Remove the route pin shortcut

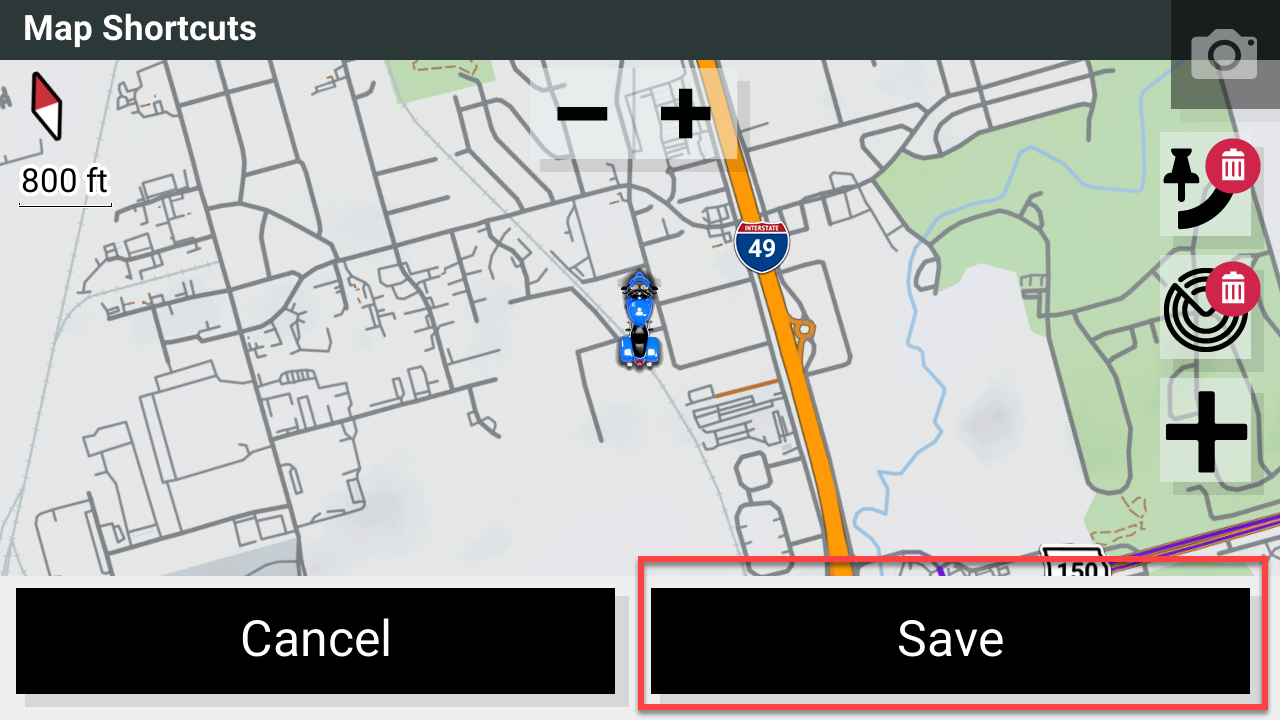[x=1232, y=166]
